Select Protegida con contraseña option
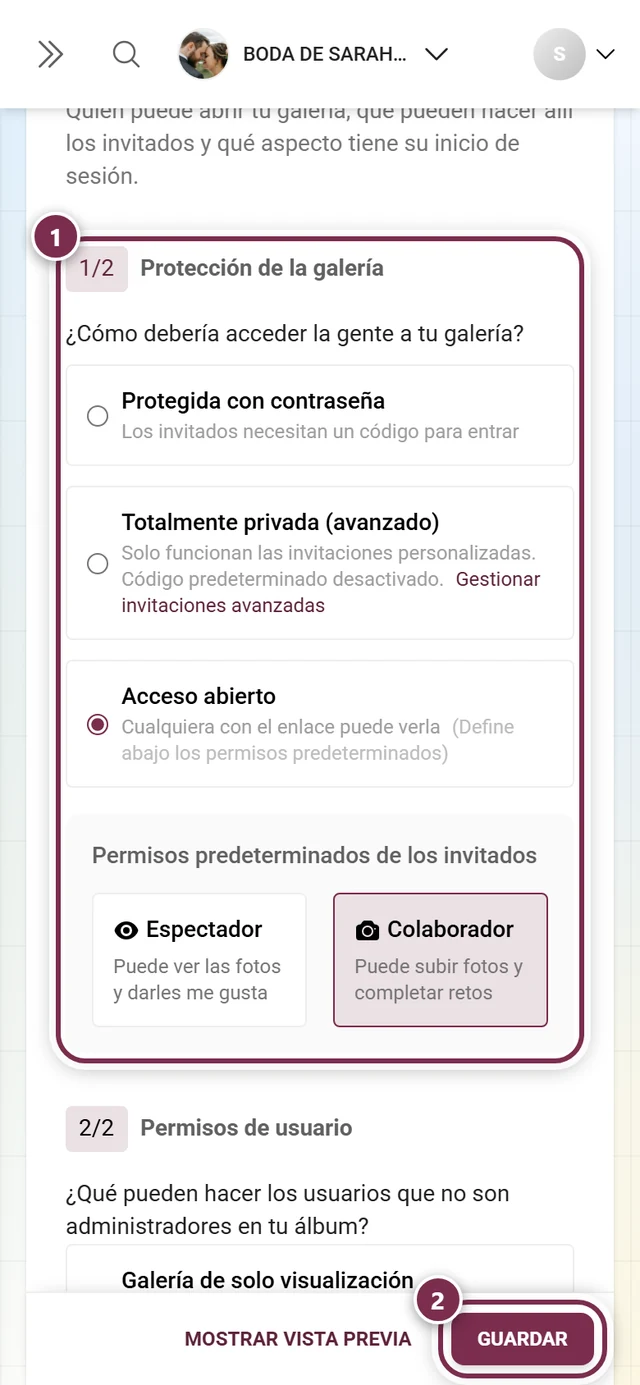Screen dimensions: 640x1385 (x=320, y=415)
